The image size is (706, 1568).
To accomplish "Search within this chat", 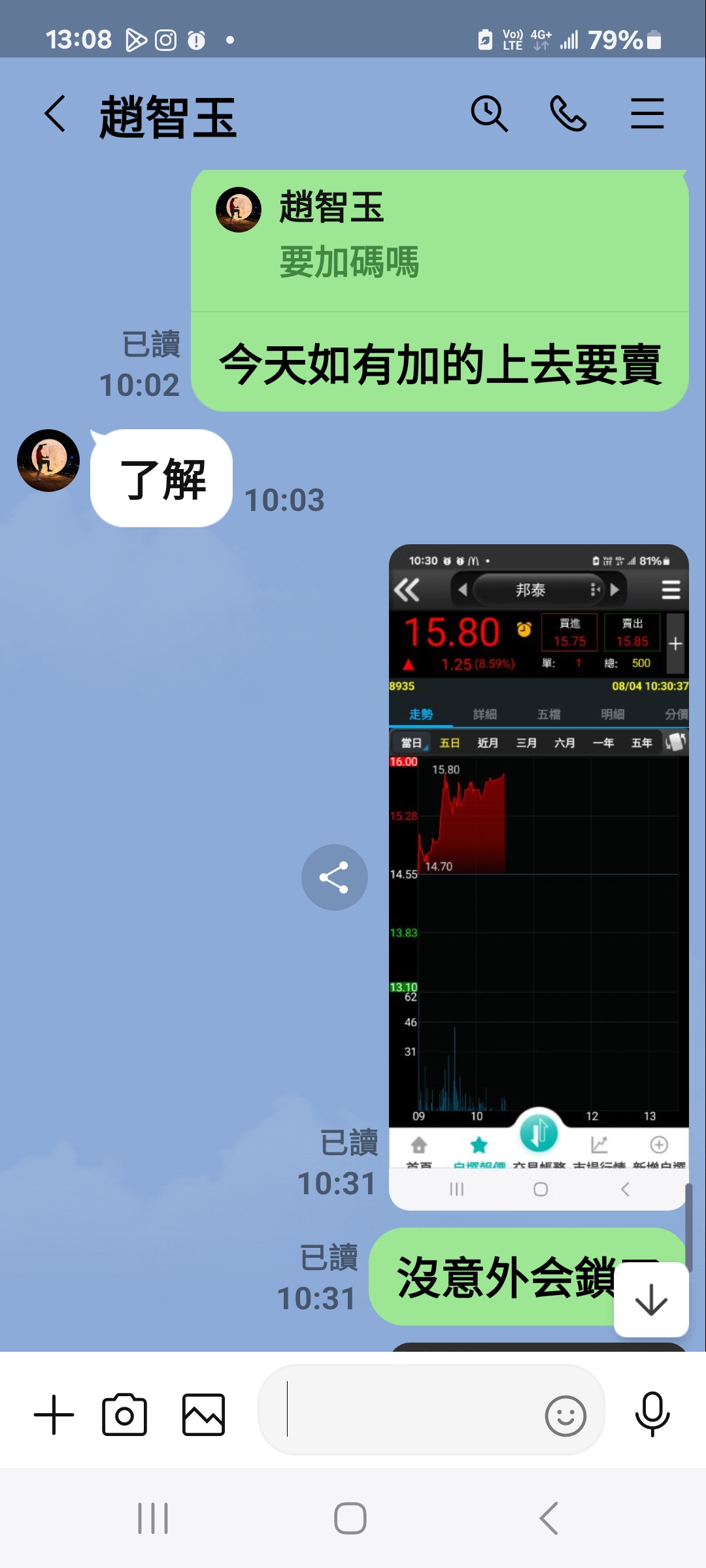I will (489, 114).
